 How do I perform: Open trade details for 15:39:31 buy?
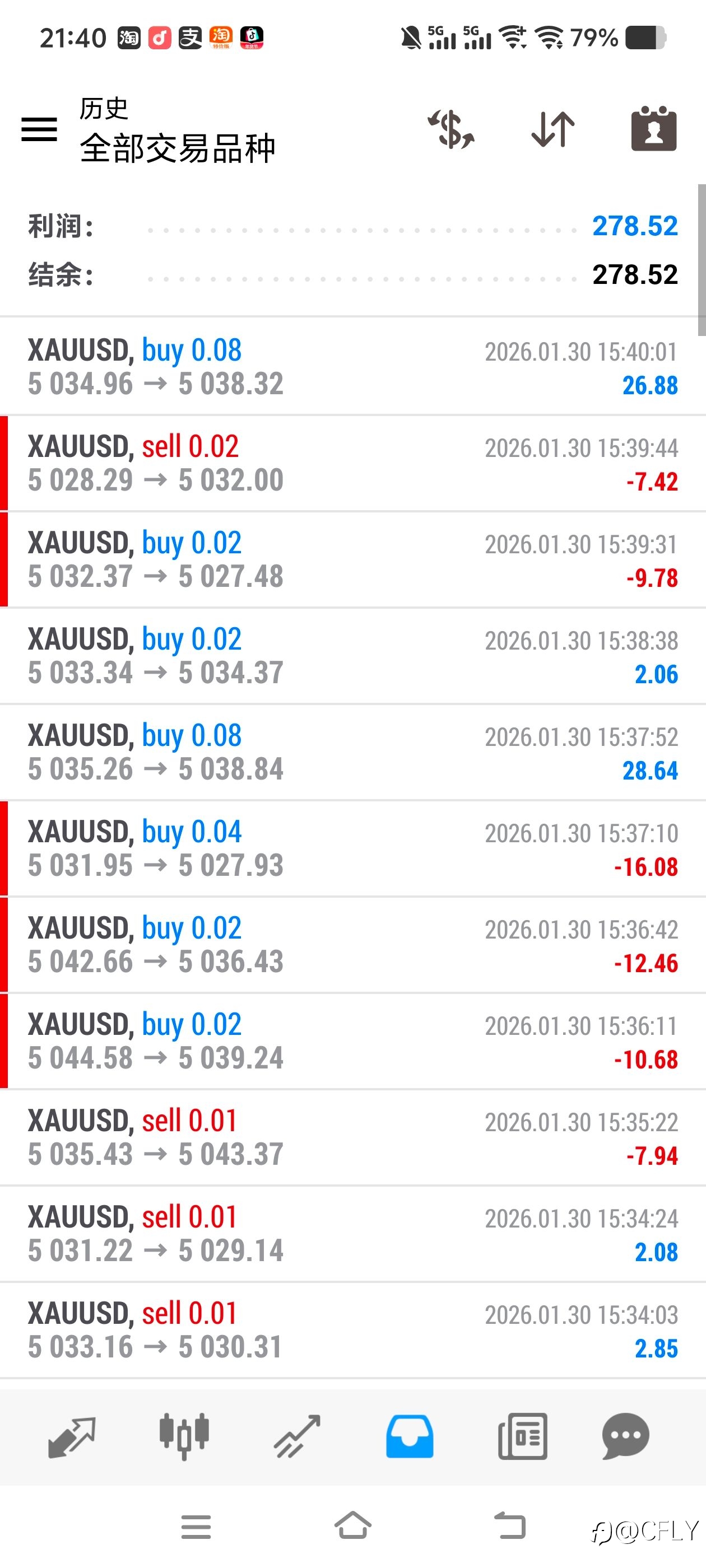(352, 559)
